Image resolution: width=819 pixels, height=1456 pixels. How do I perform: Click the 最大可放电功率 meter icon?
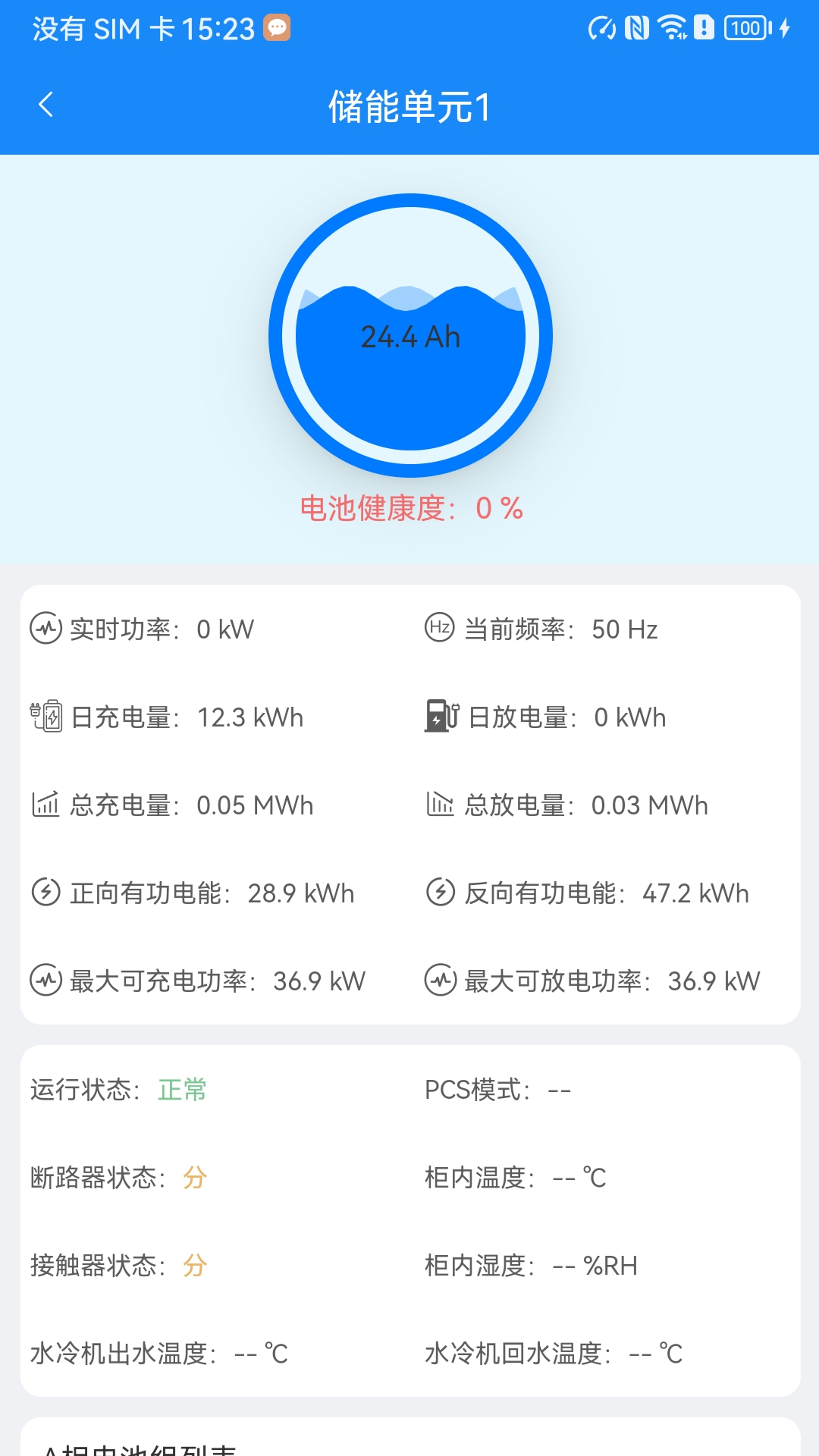tap(441, 981)
